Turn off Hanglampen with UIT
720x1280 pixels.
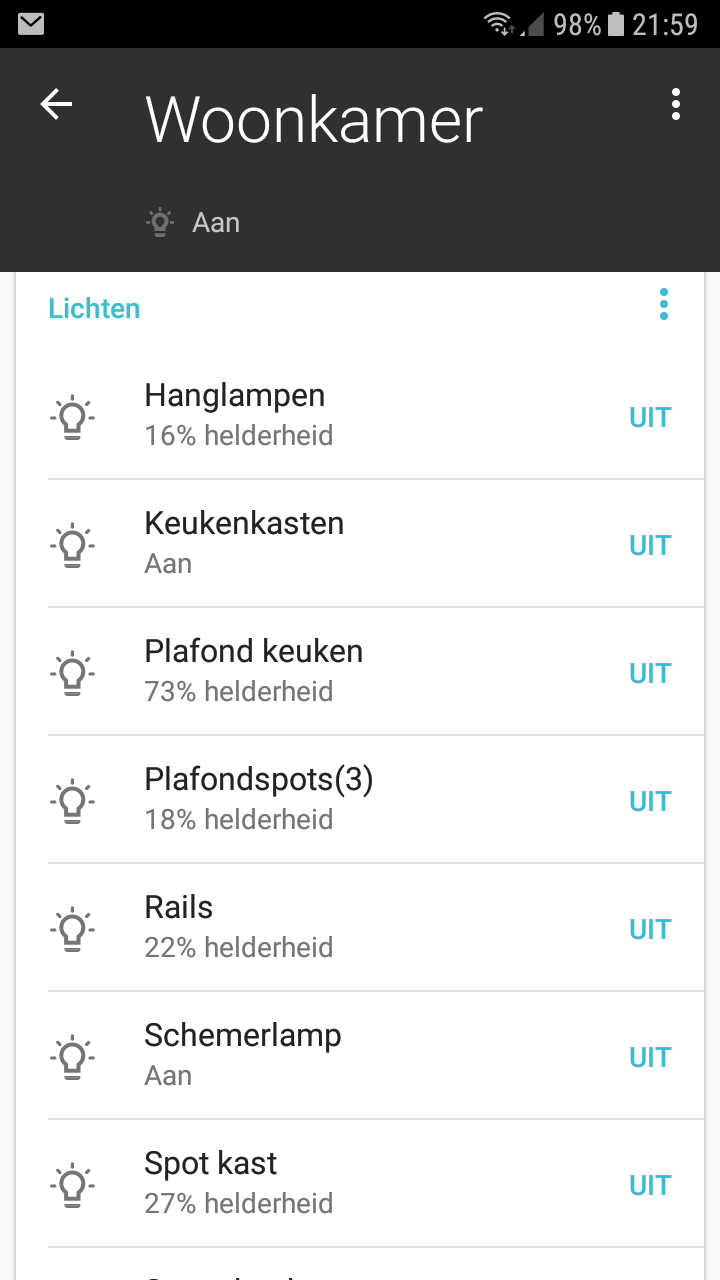[x=650, y=417]
